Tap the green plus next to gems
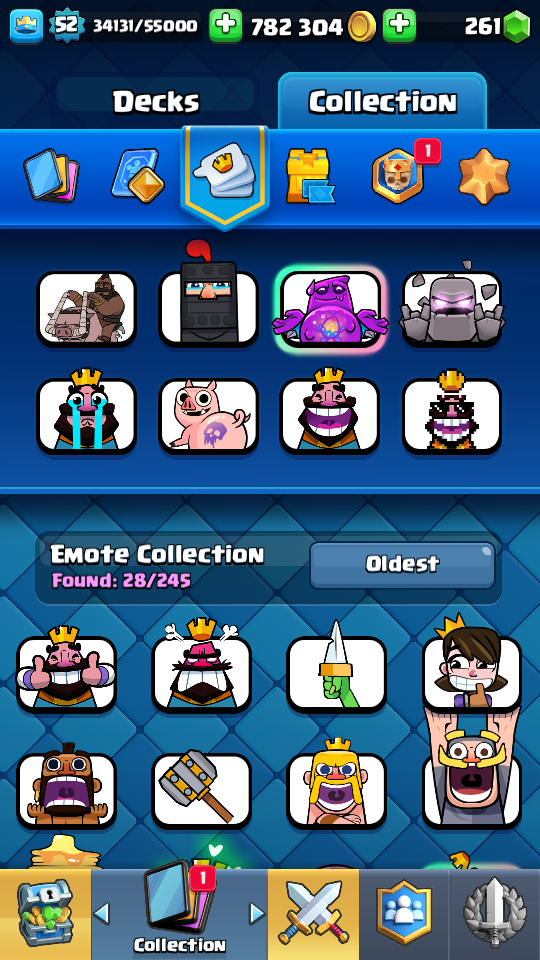 [x=399, y=26]
